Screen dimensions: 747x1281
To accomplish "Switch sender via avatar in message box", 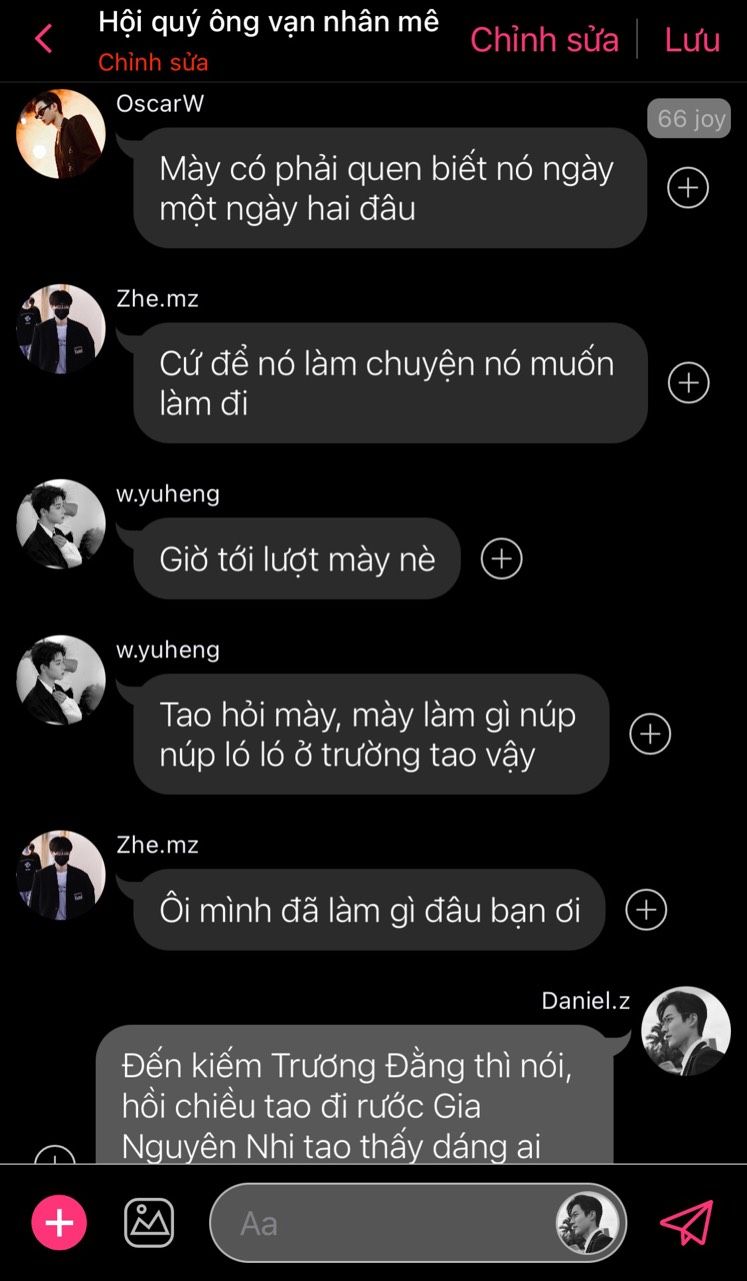I will tap(589, 1223).
